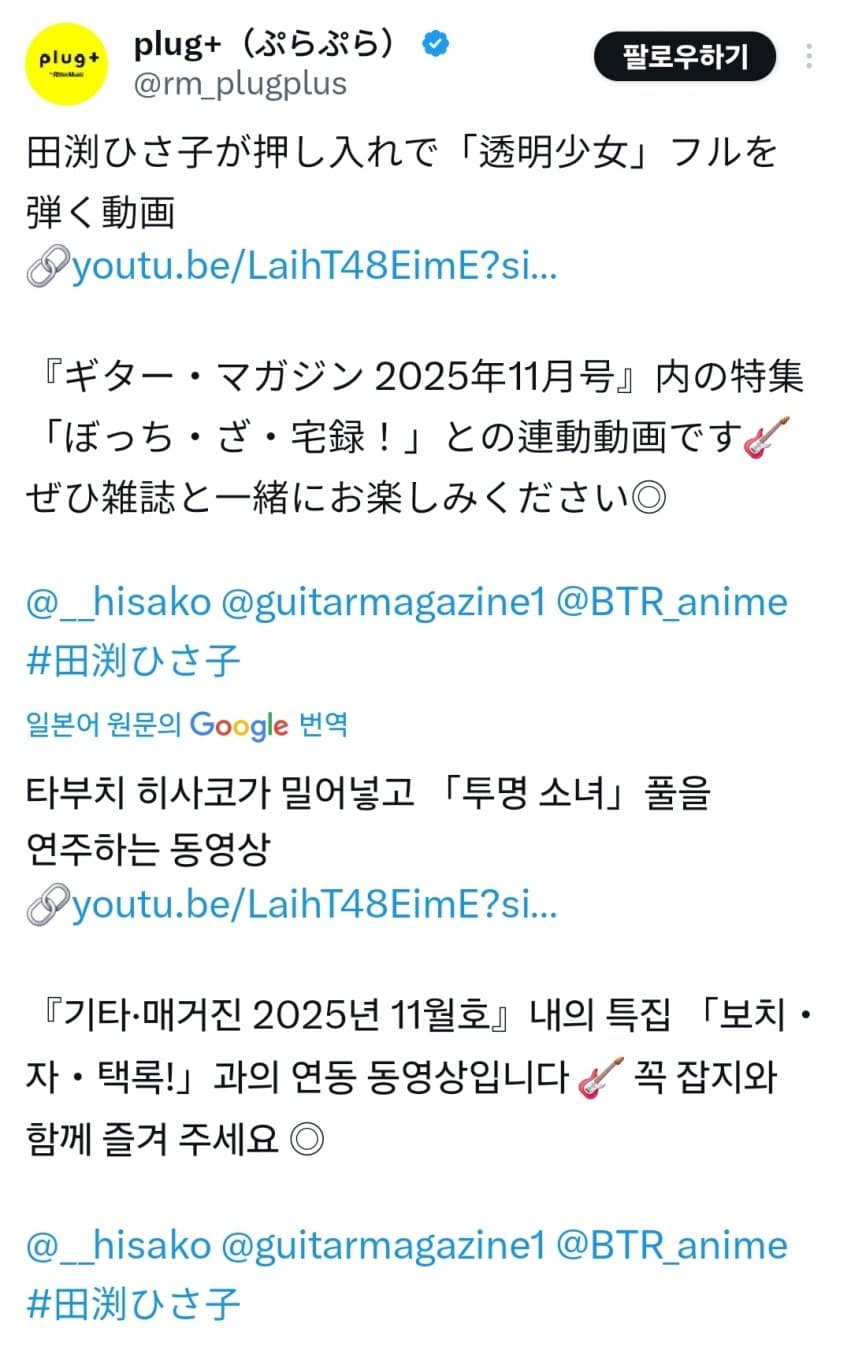This screenshot has height=1372, width=850.
Task: Tap the #田渕ひさ子 hashtag below the Korean translation
Action: [x=133, y=1304]
